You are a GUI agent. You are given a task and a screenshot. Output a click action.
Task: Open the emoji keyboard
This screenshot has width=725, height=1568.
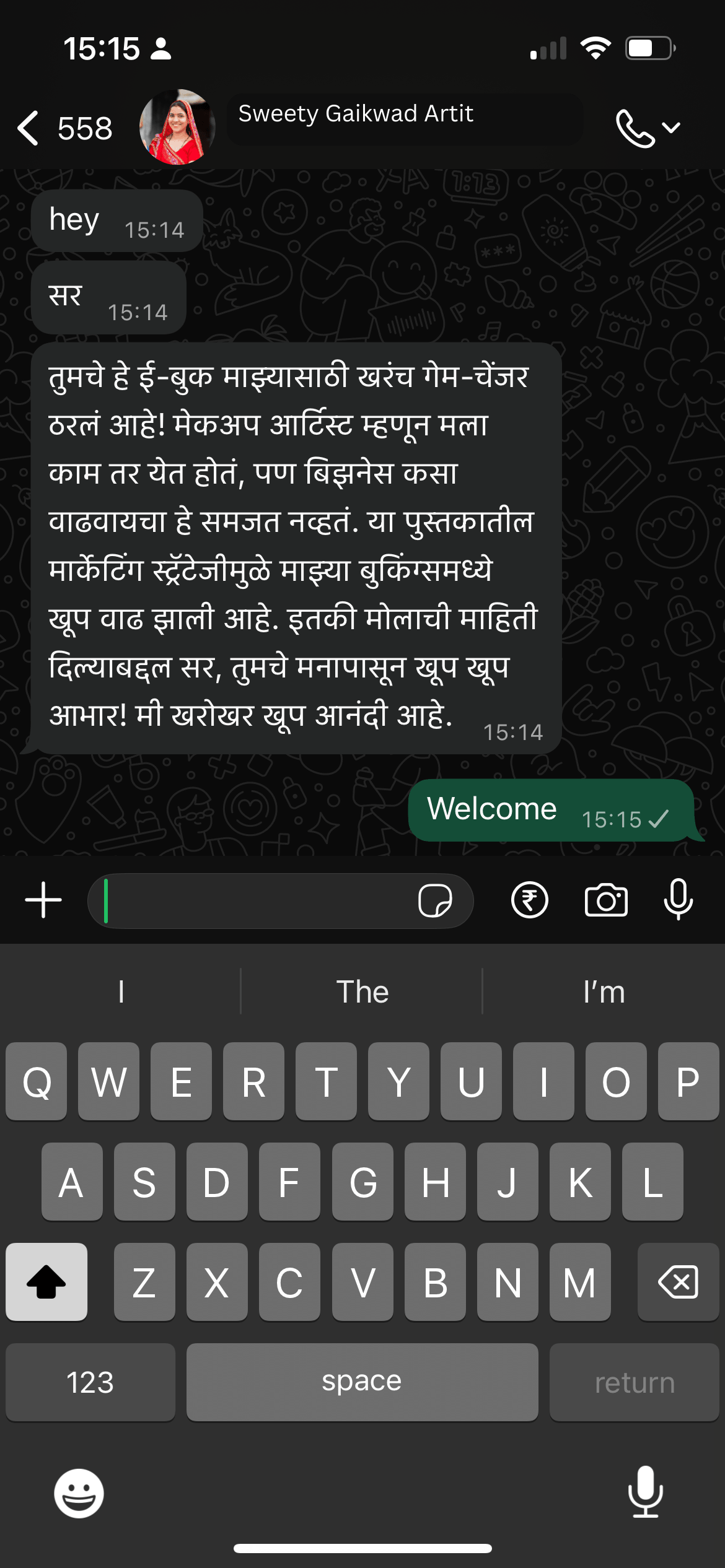tap(79, 1493)
